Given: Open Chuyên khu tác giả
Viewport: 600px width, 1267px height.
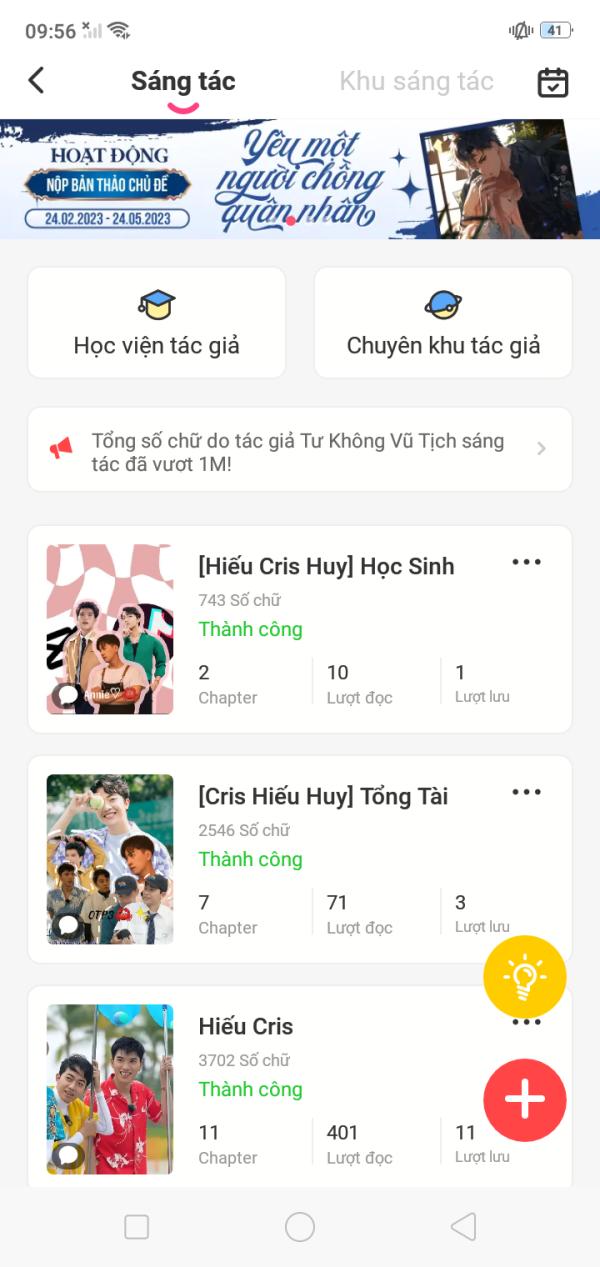Looking at the screenshot, I should pos(443,323).
